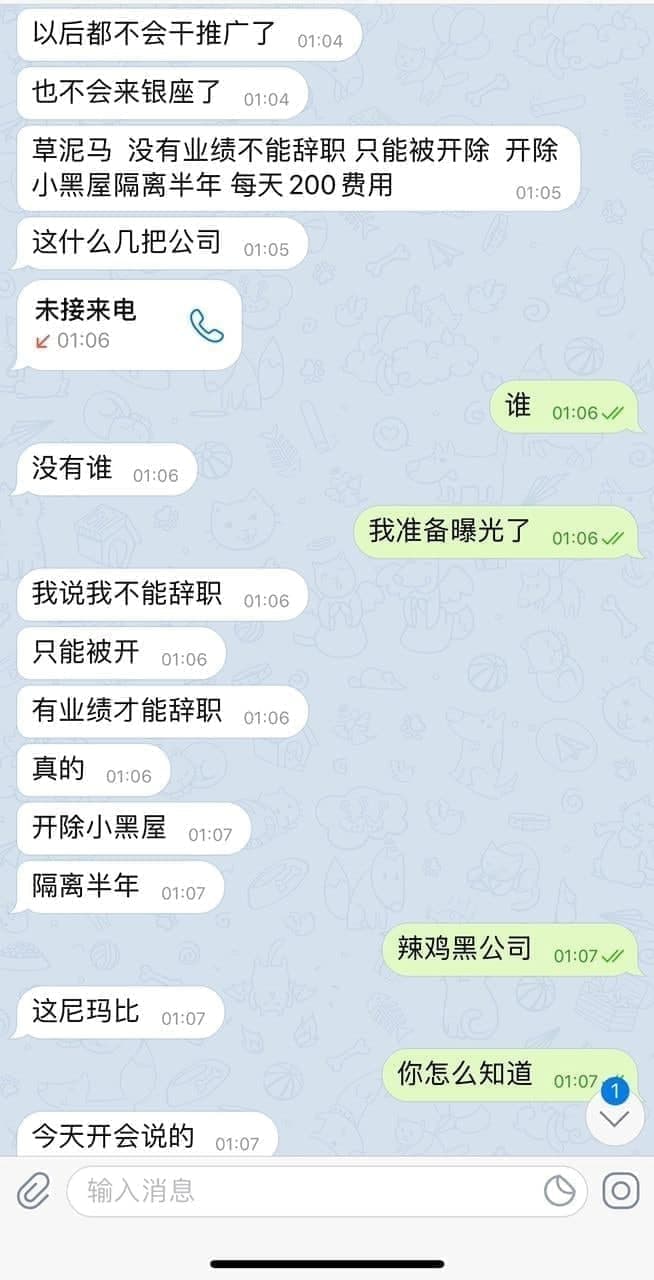Screen dimensions: 654x1280
Task: Call back from the 未接来电 phone icon
Action: (x=206, y=325)
